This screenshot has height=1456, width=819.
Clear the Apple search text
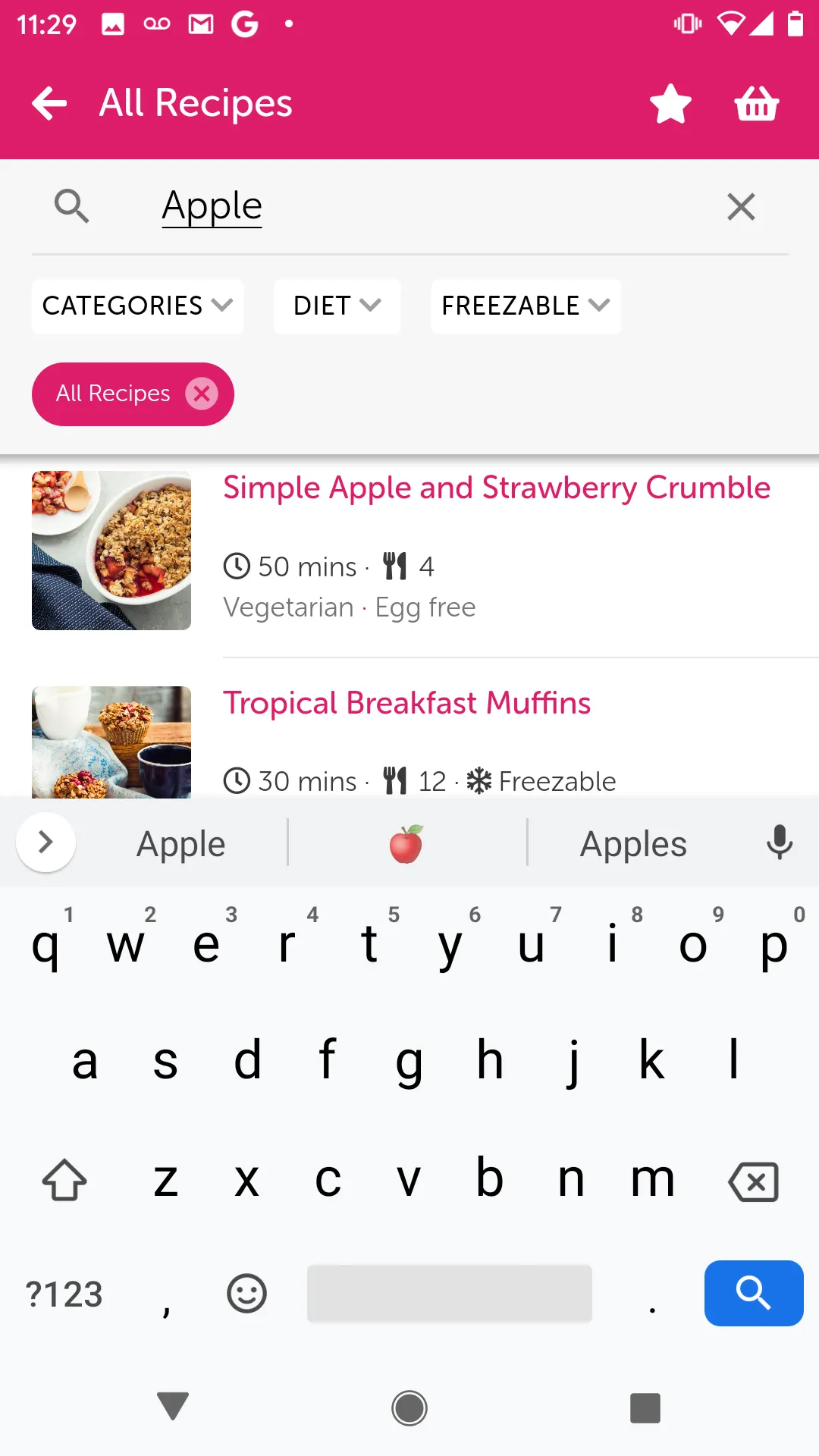[741, 206]
